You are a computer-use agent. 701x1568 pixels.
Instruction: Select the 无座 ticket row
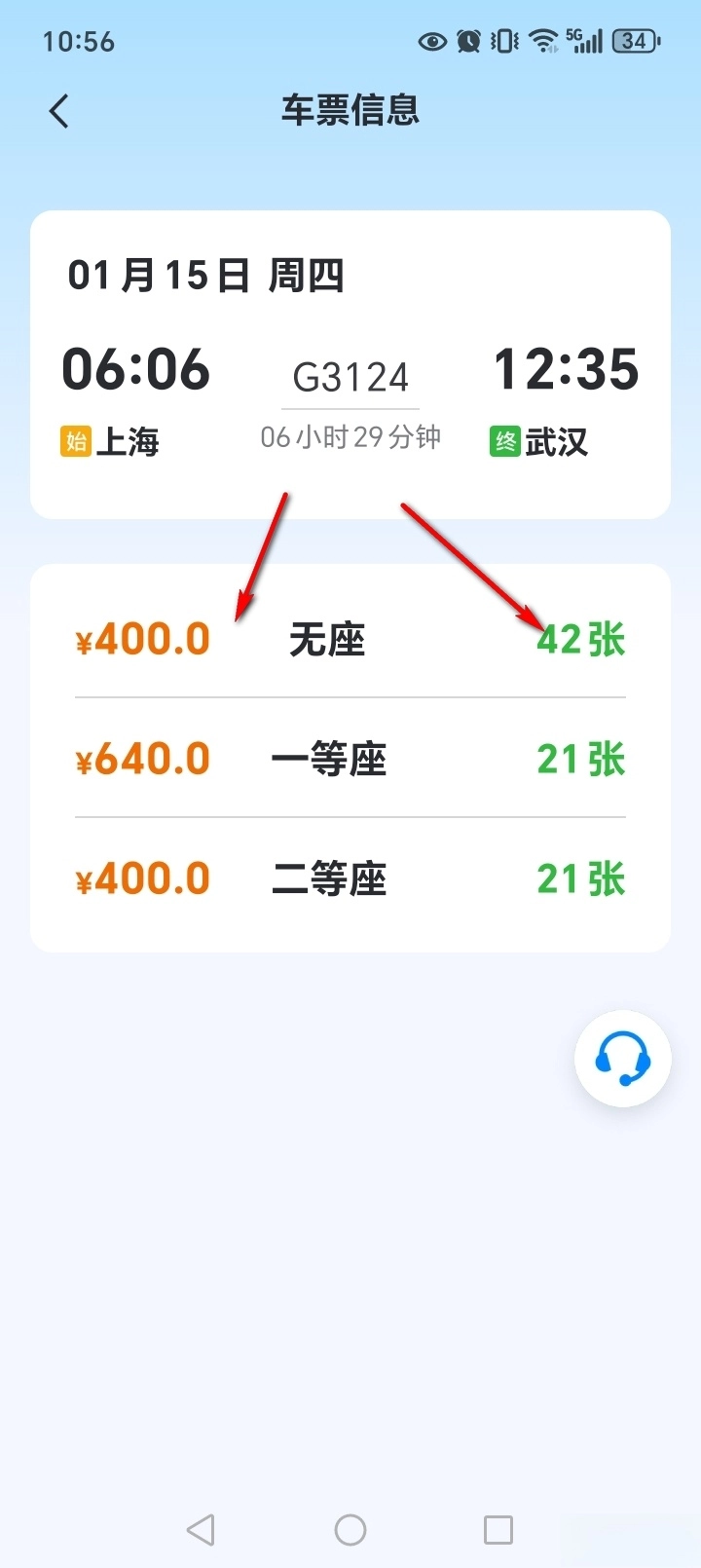pyautogui.click(x=350, y=640)
